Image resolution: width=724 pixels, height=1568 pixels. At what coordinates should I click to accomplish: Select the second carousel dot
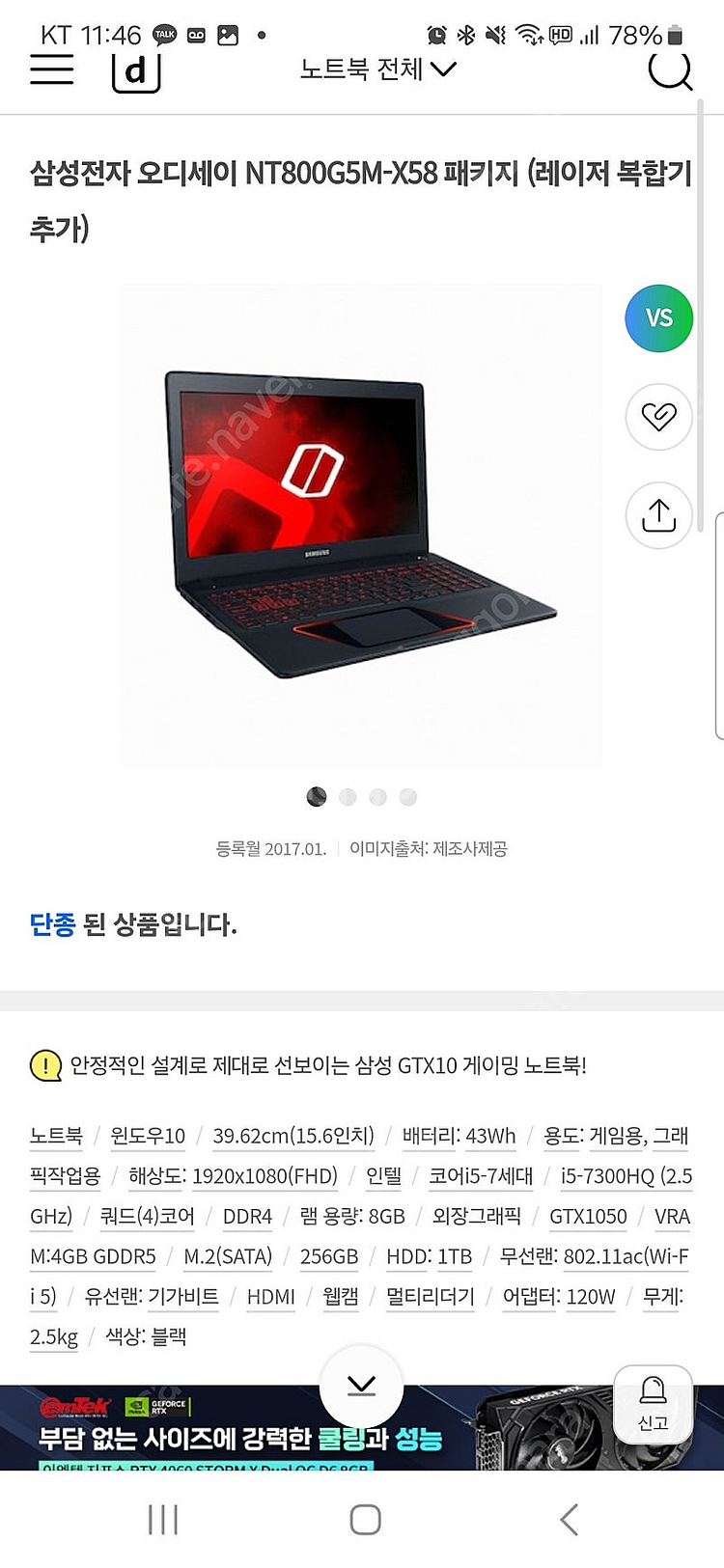click(348, 797)
